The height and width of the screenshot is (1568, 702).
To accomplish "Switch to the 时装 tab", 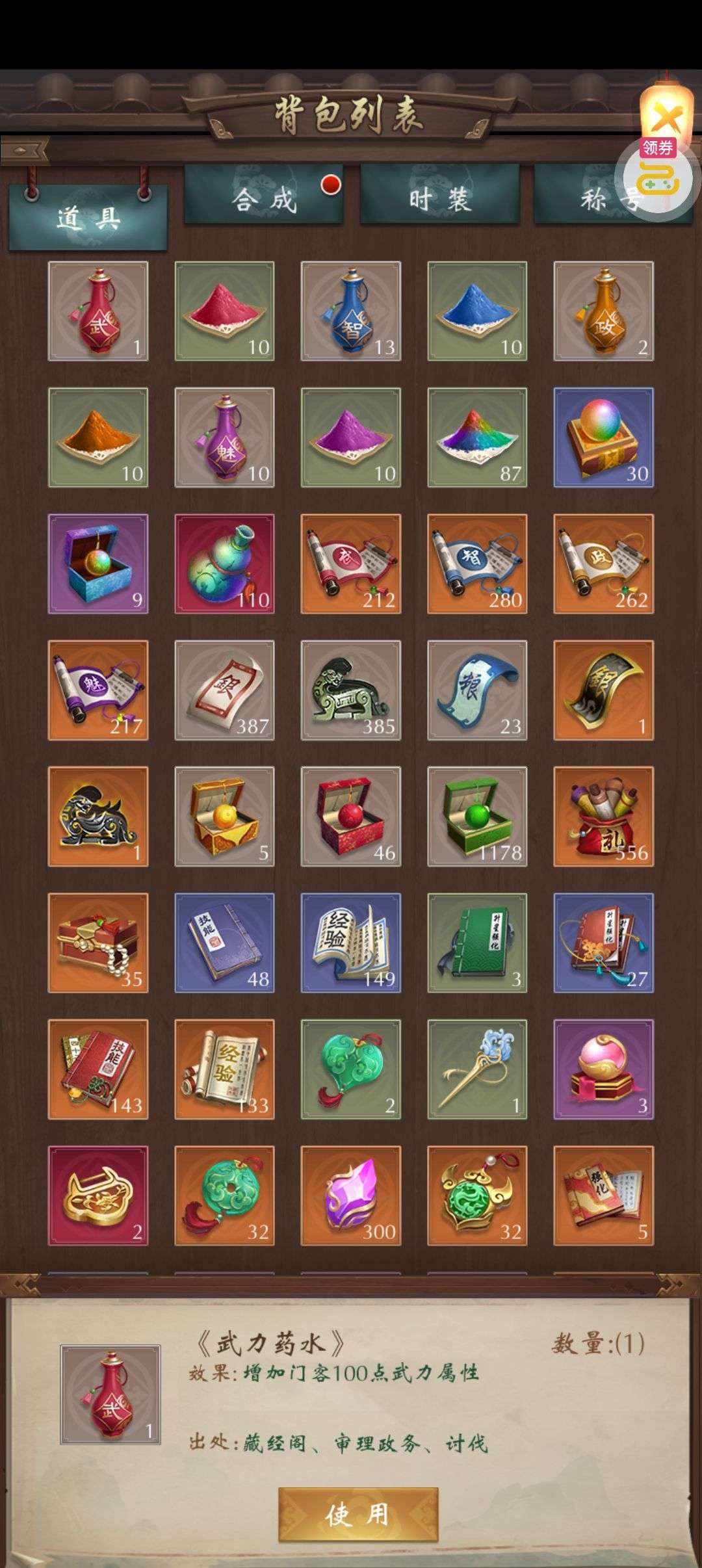I will 440,195.
